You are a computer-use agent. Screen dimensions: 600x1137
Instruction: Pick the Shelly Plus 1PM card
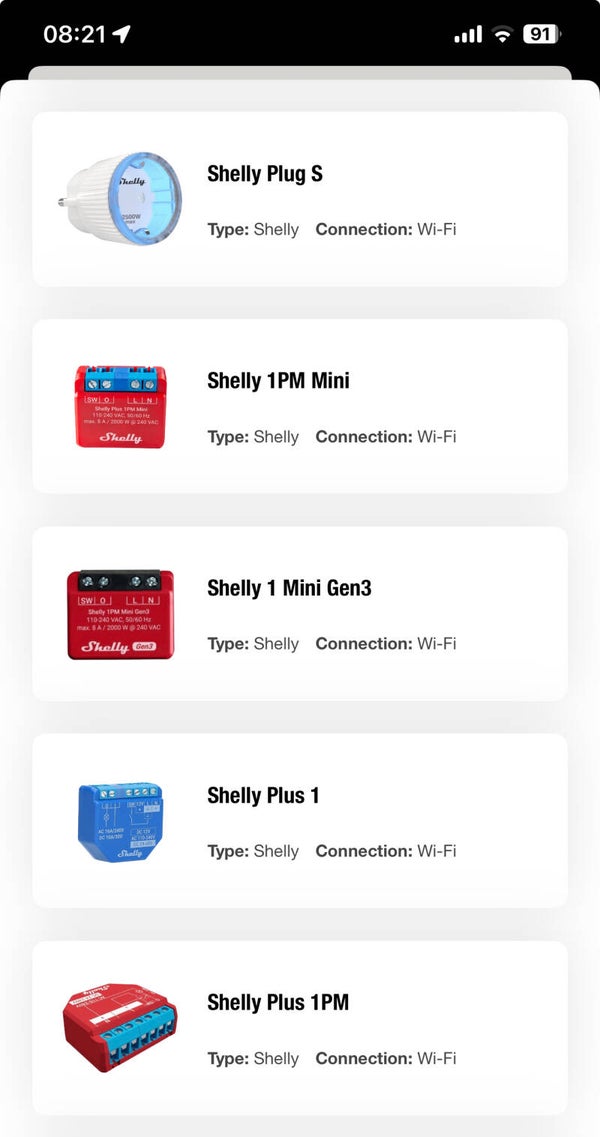click(300, 1027)
